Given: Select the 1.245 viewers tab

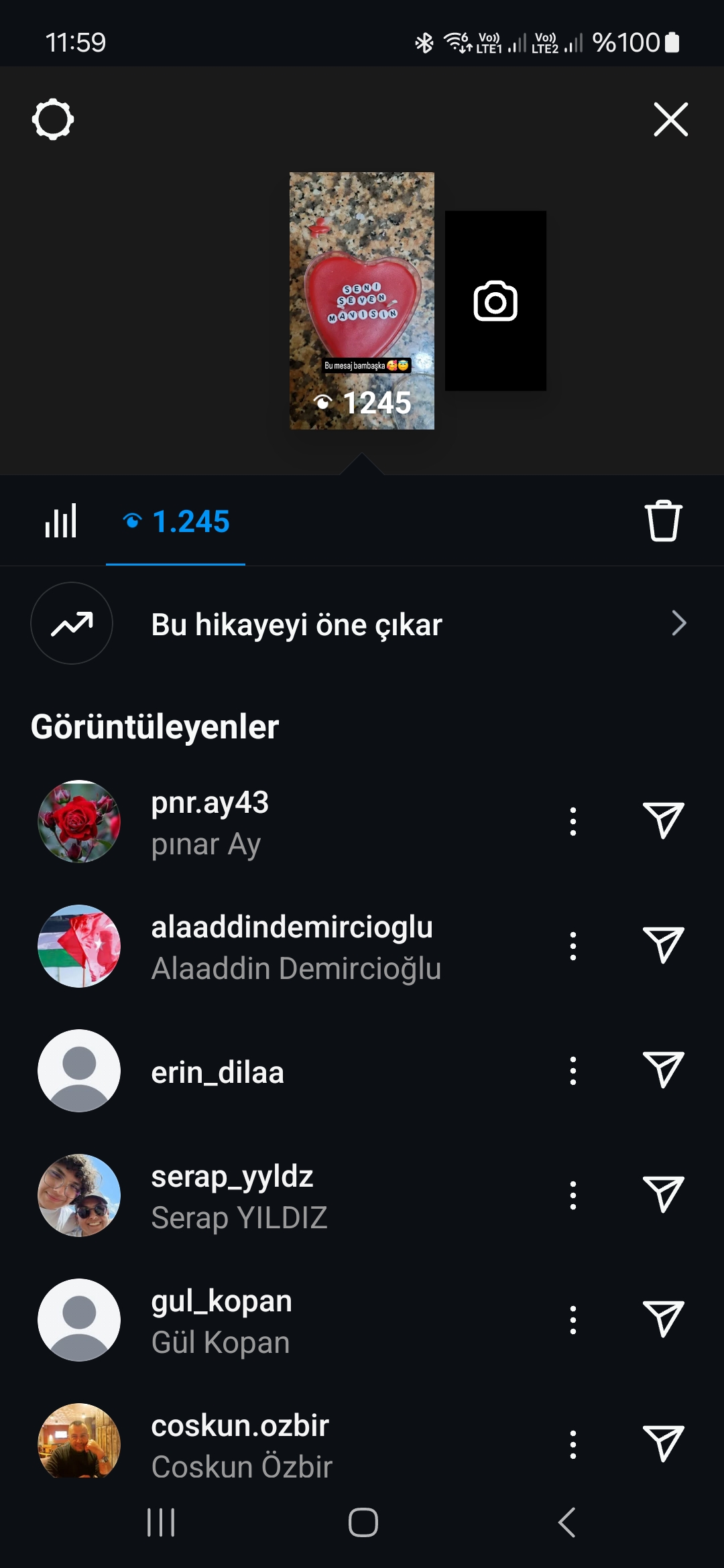Looking at the screenshot, I should pos(176,521).
